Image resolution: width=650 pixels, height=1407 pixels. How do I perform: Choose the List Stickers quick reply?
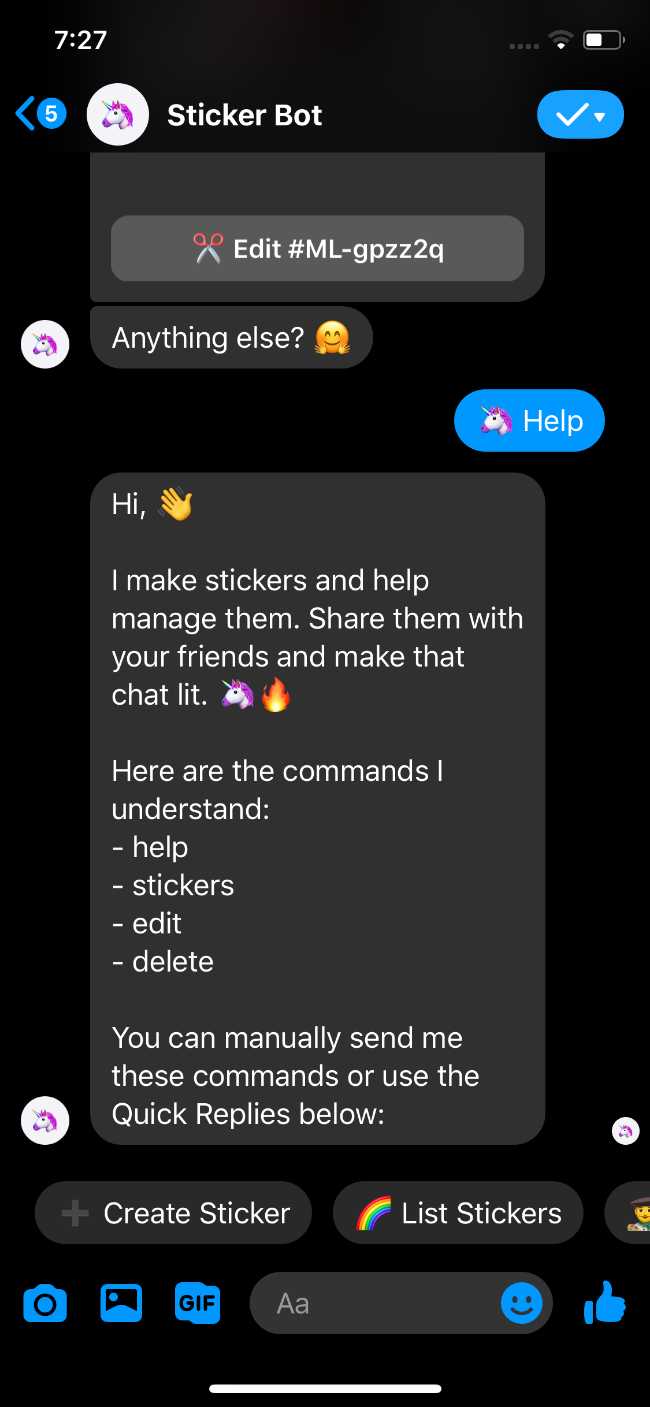458,1213
